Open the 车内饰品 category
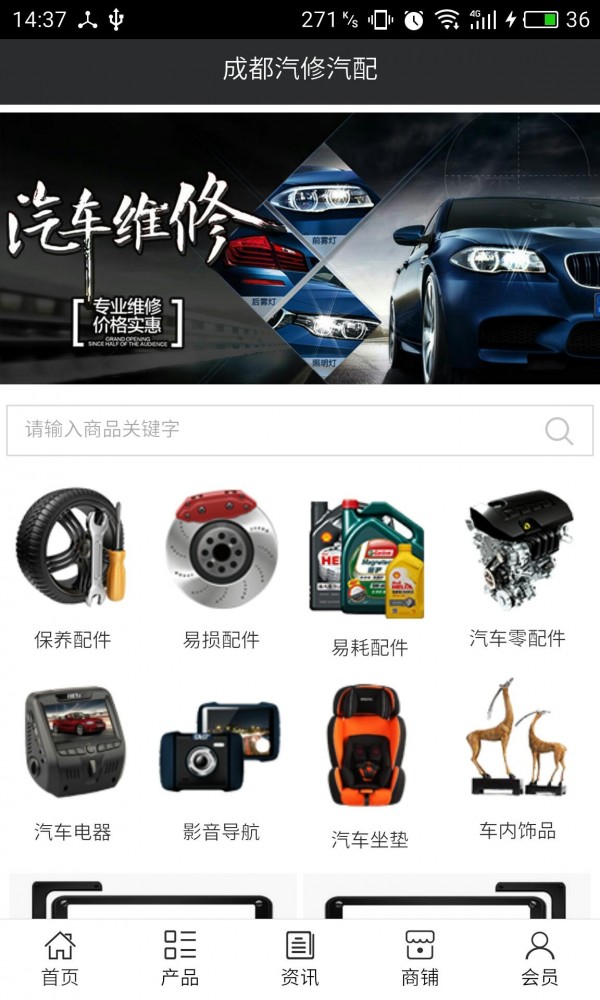This screenshot has height=1000, width=600. pos(518,760)
